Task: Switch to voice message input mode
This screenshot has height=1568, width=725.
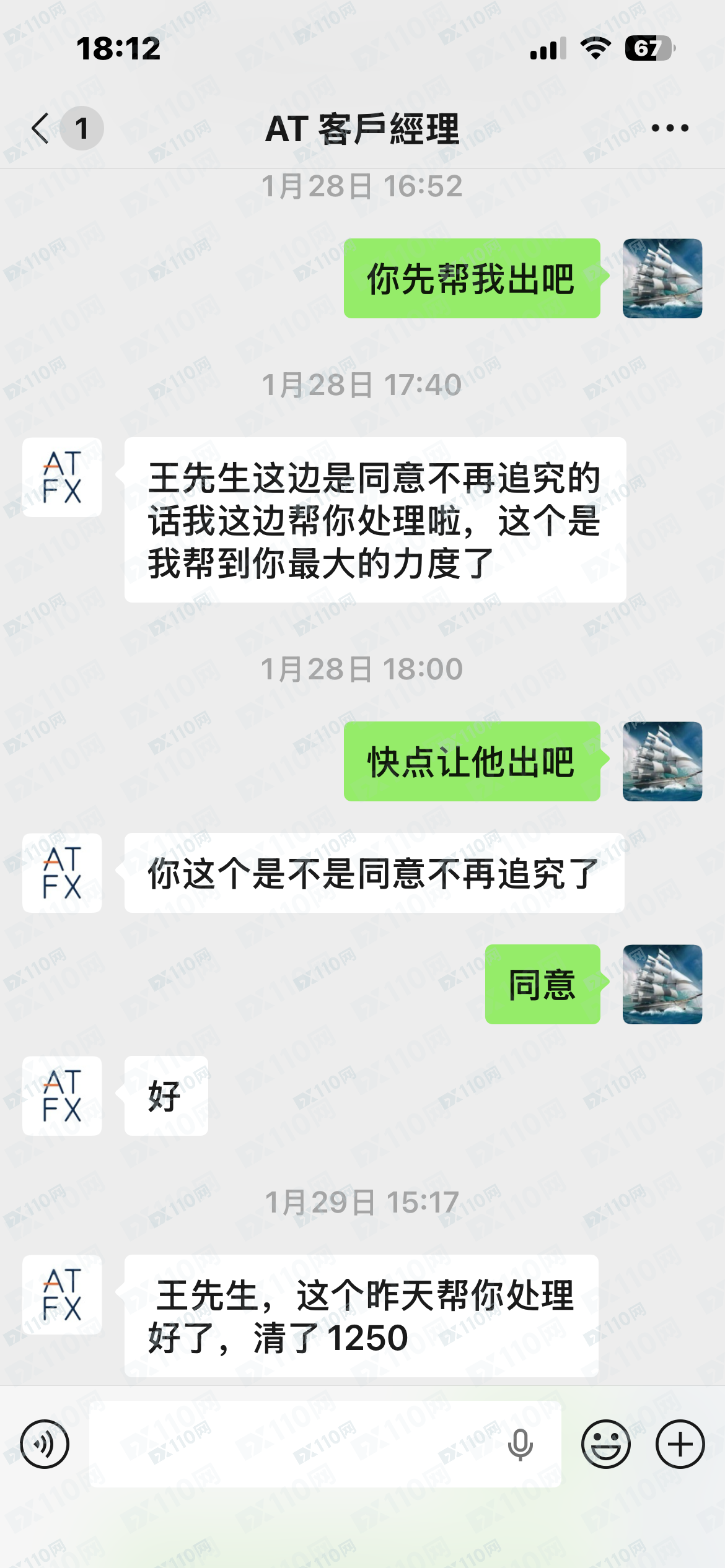Action: tap(45, 1444)
